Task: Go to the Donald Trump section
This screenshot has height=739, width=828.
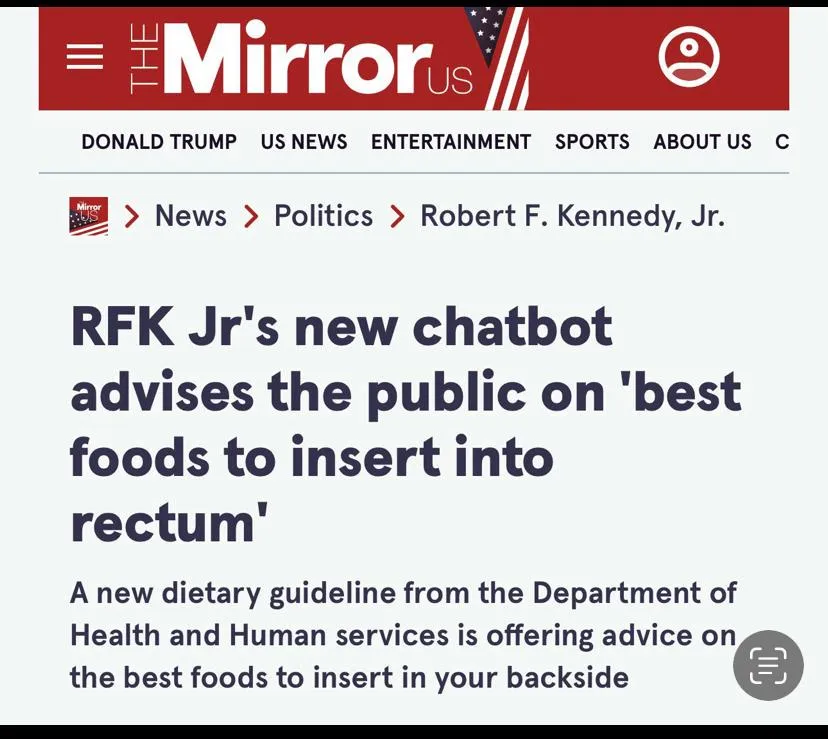Action: pos(159,142)
